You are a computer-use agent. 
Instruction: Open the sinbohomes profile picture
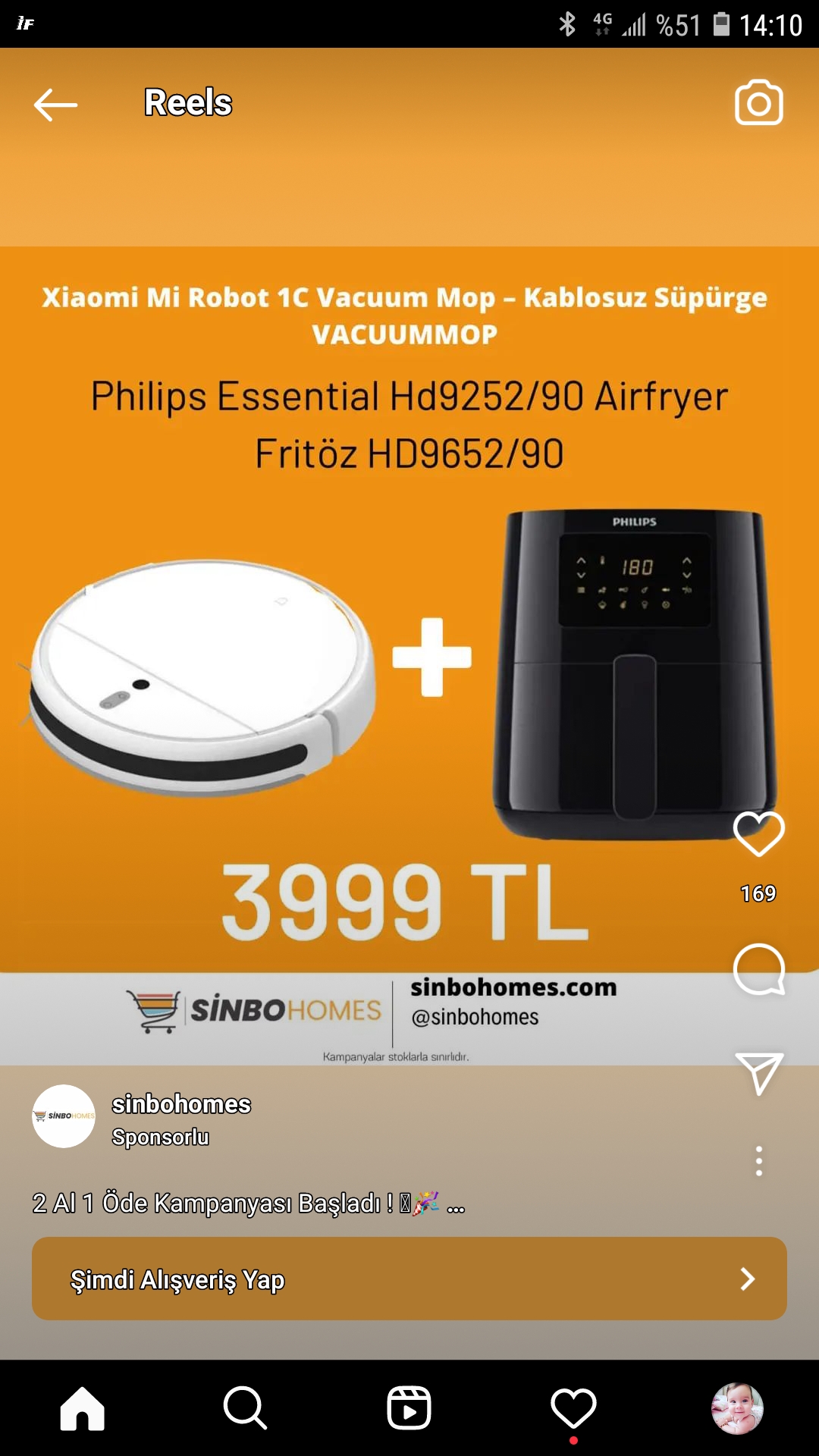pyautogui.click(x=64, y=1116)
